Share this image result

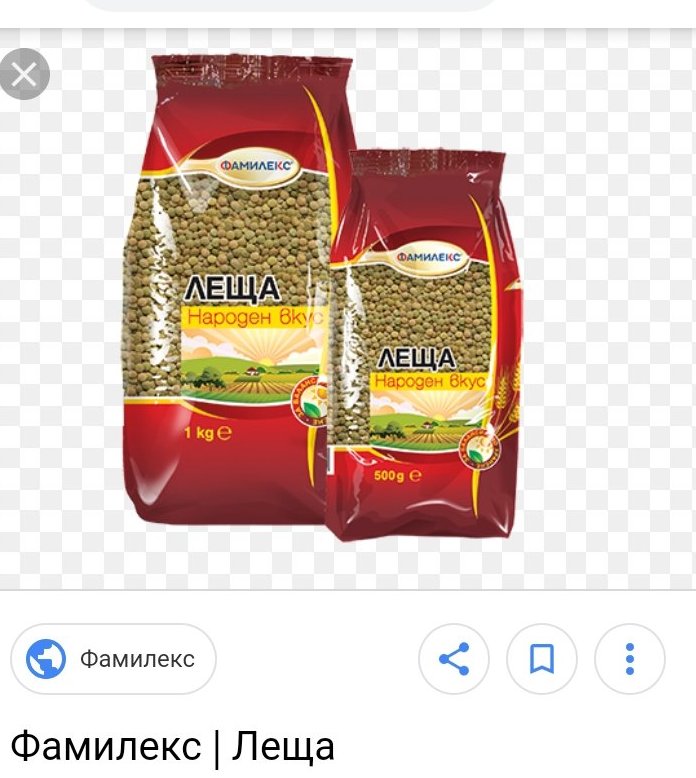(454, 659)
